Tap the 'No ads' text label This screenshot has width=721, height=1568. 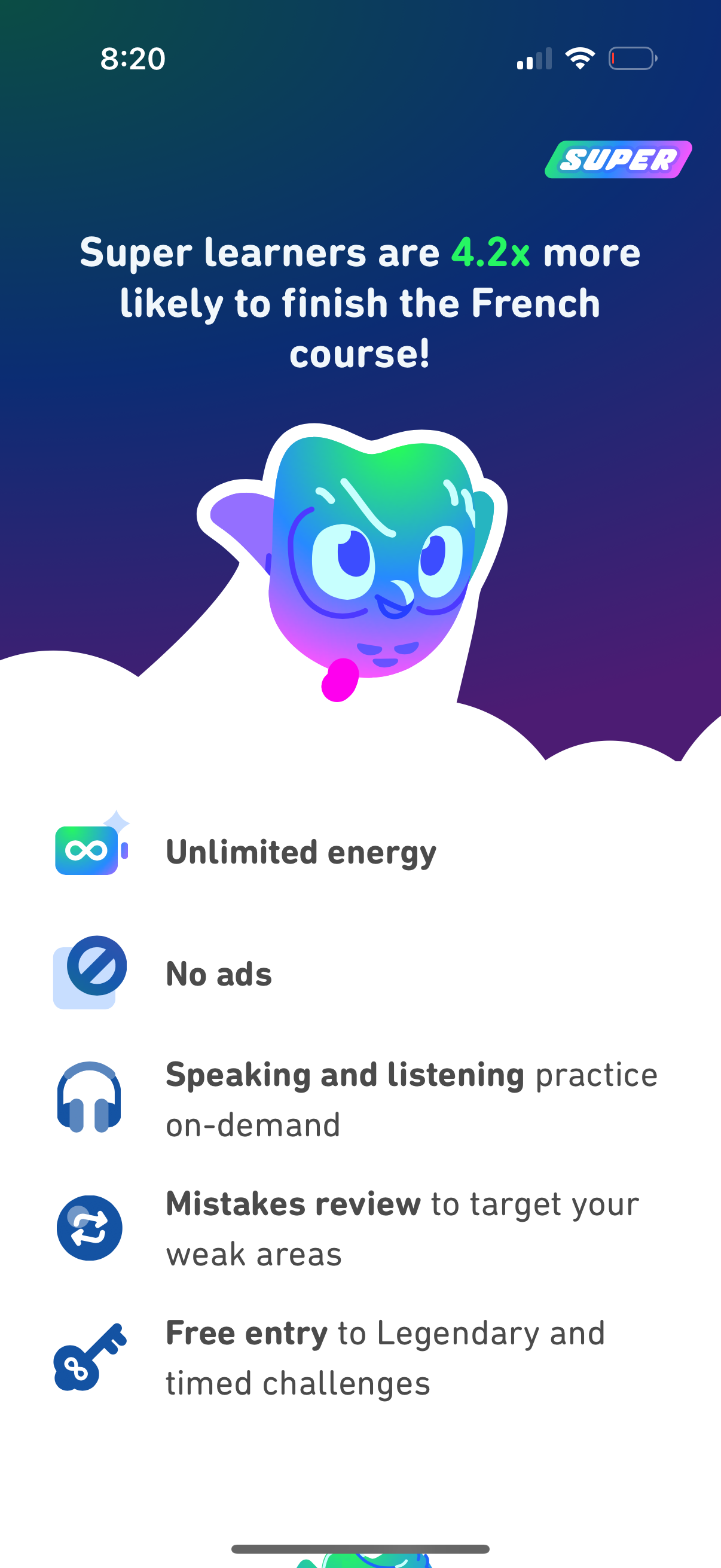pyautogui.click(x=219, y=974)
